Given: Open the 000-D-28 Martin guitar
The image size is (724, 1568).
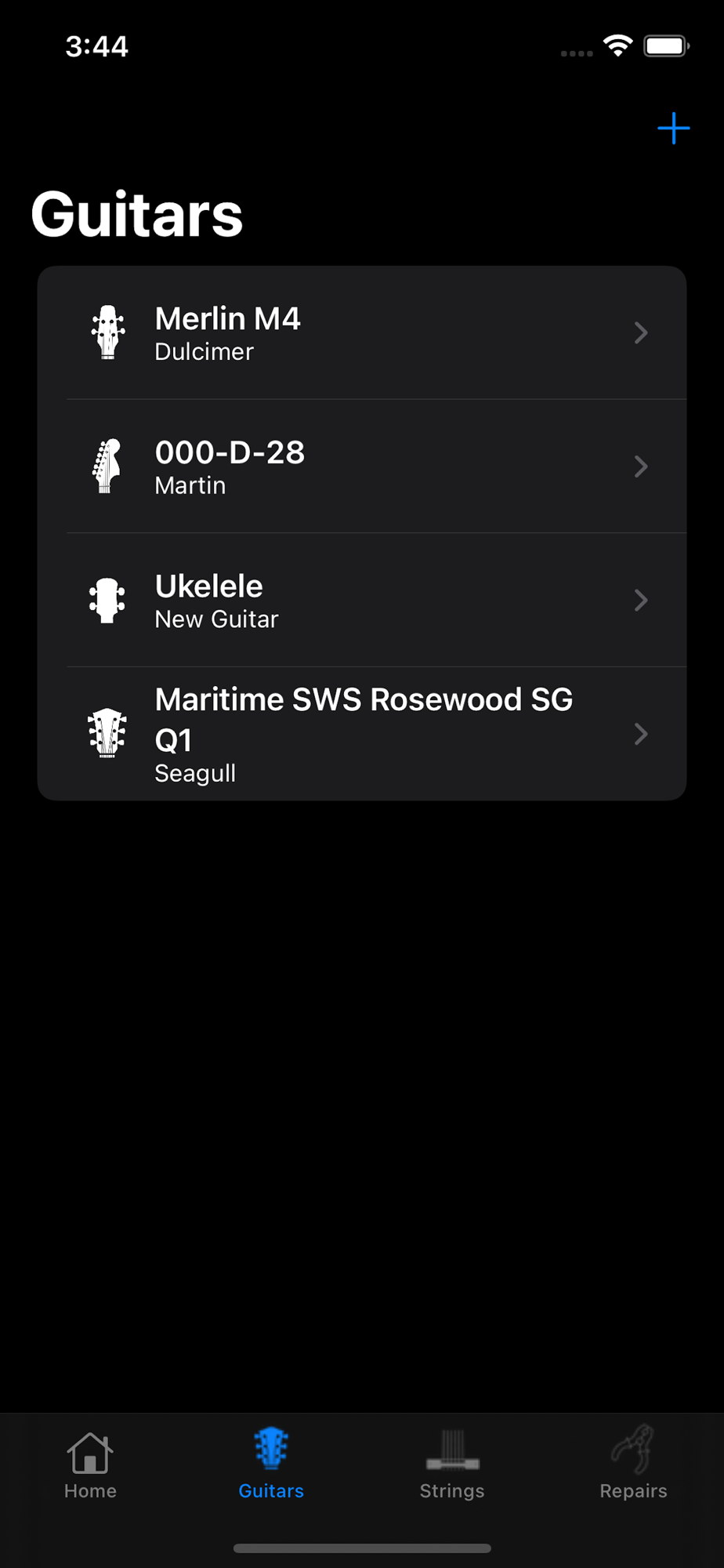Looking at the screenshot, I should click(362, 466).
